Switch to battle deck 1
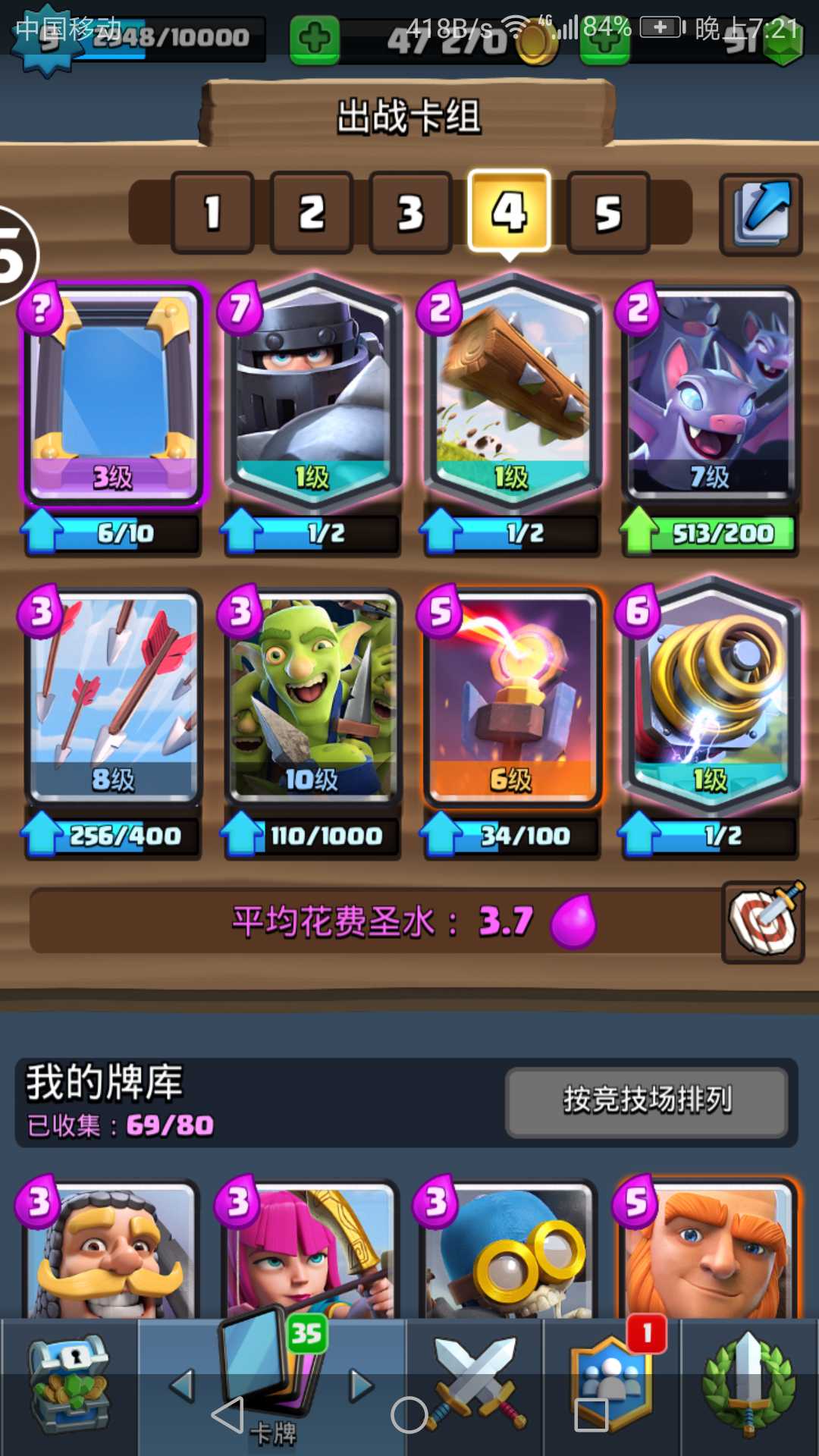The image size is (819, 1456). click(212, 212)
